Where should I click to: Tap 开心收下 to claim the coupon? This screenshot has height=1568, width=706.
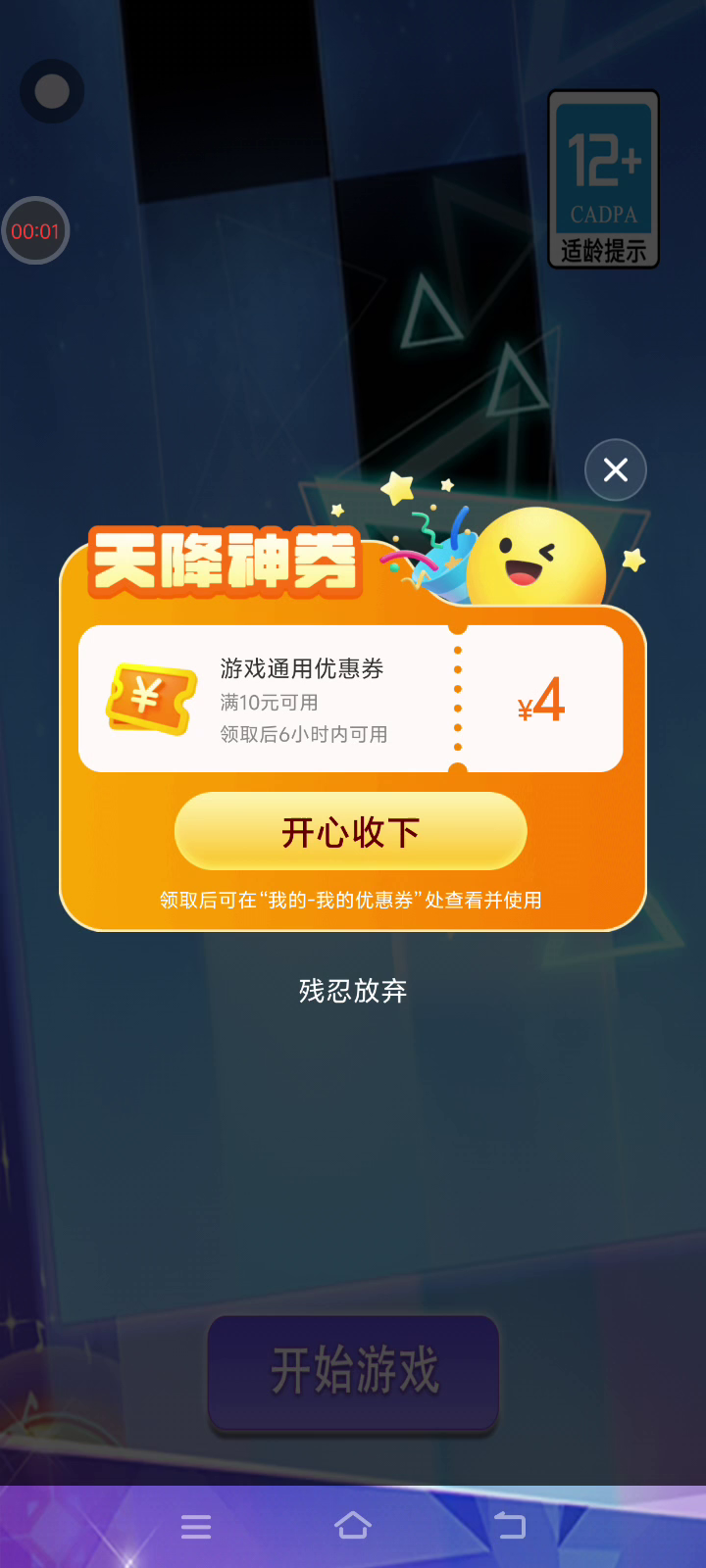point(351,832)
